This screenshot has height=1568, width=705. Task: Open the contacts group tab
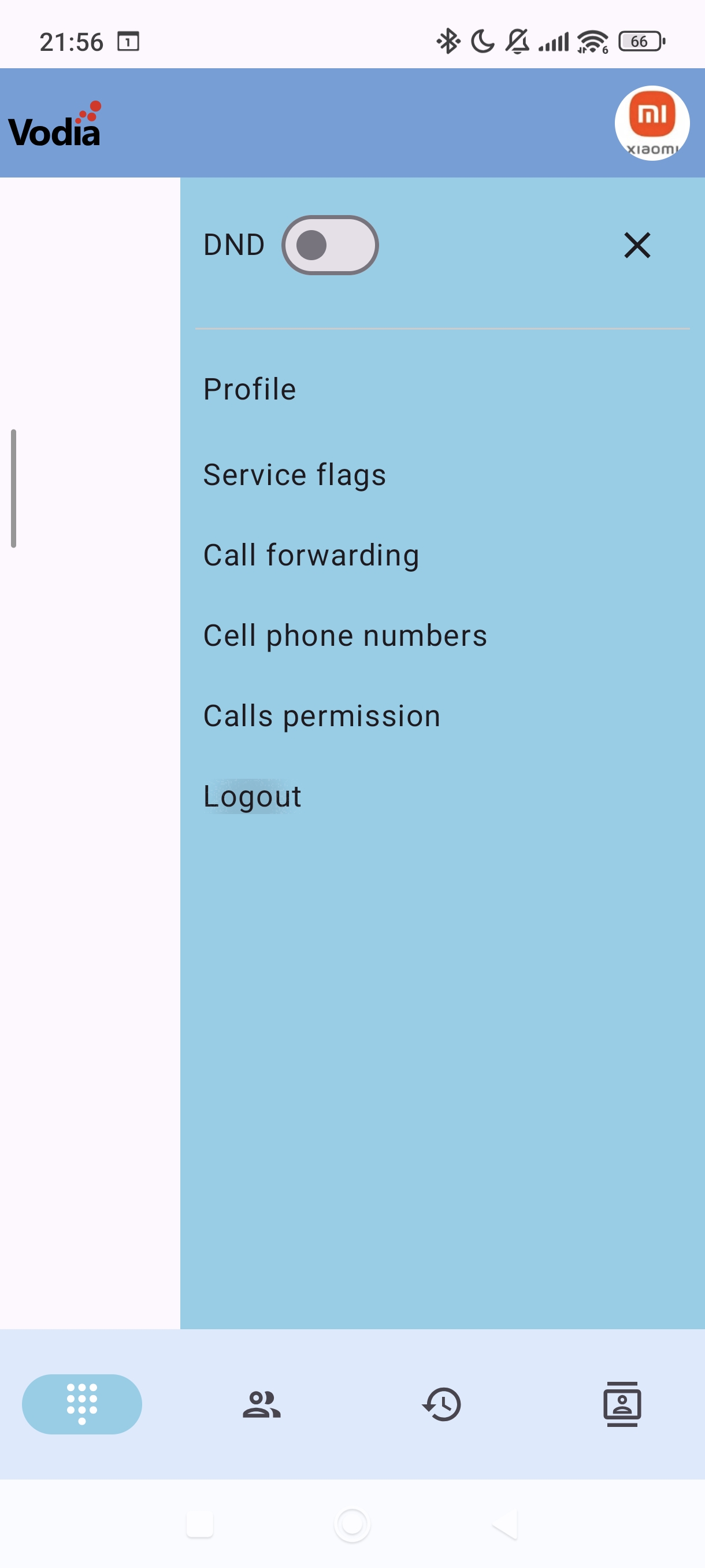262,1404
